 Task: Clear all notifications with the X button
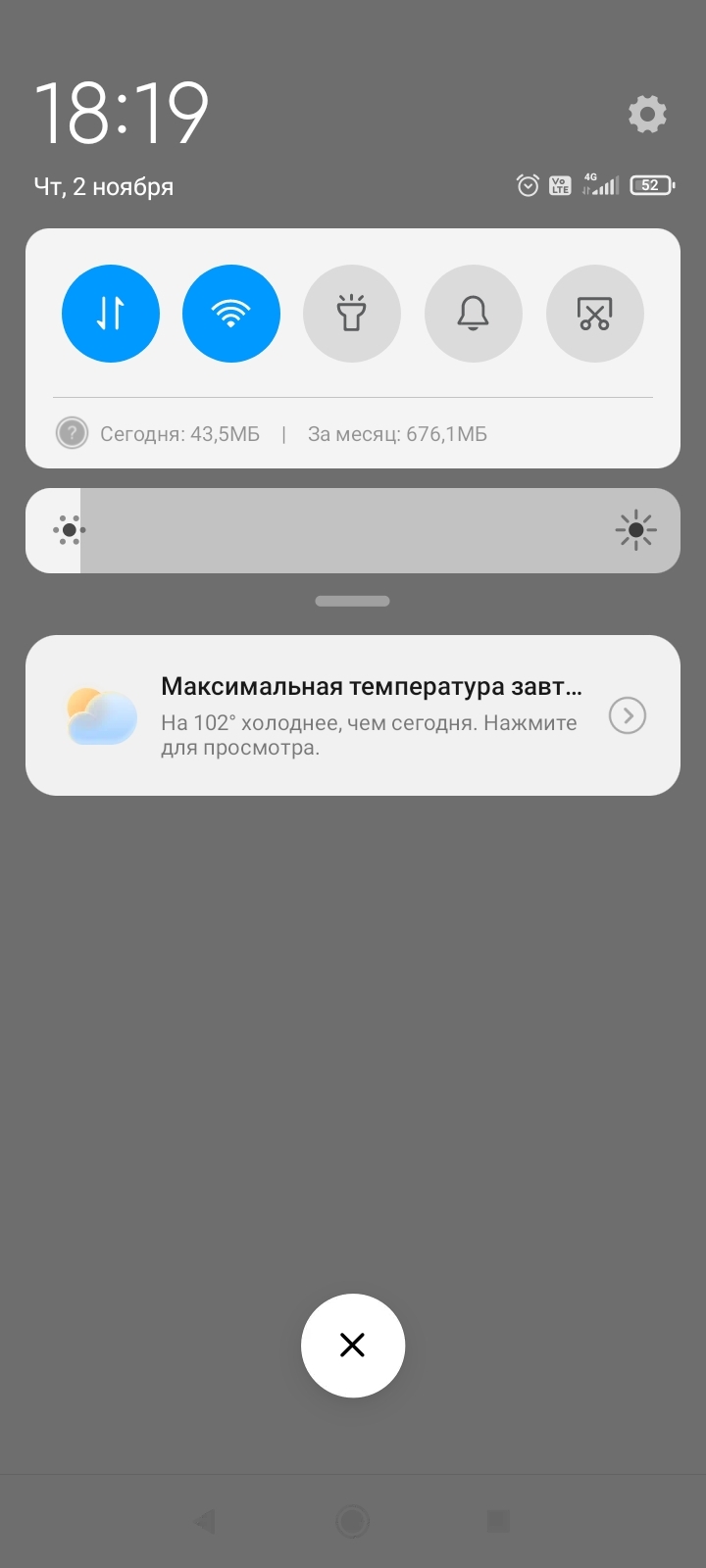coord(353,1346)
